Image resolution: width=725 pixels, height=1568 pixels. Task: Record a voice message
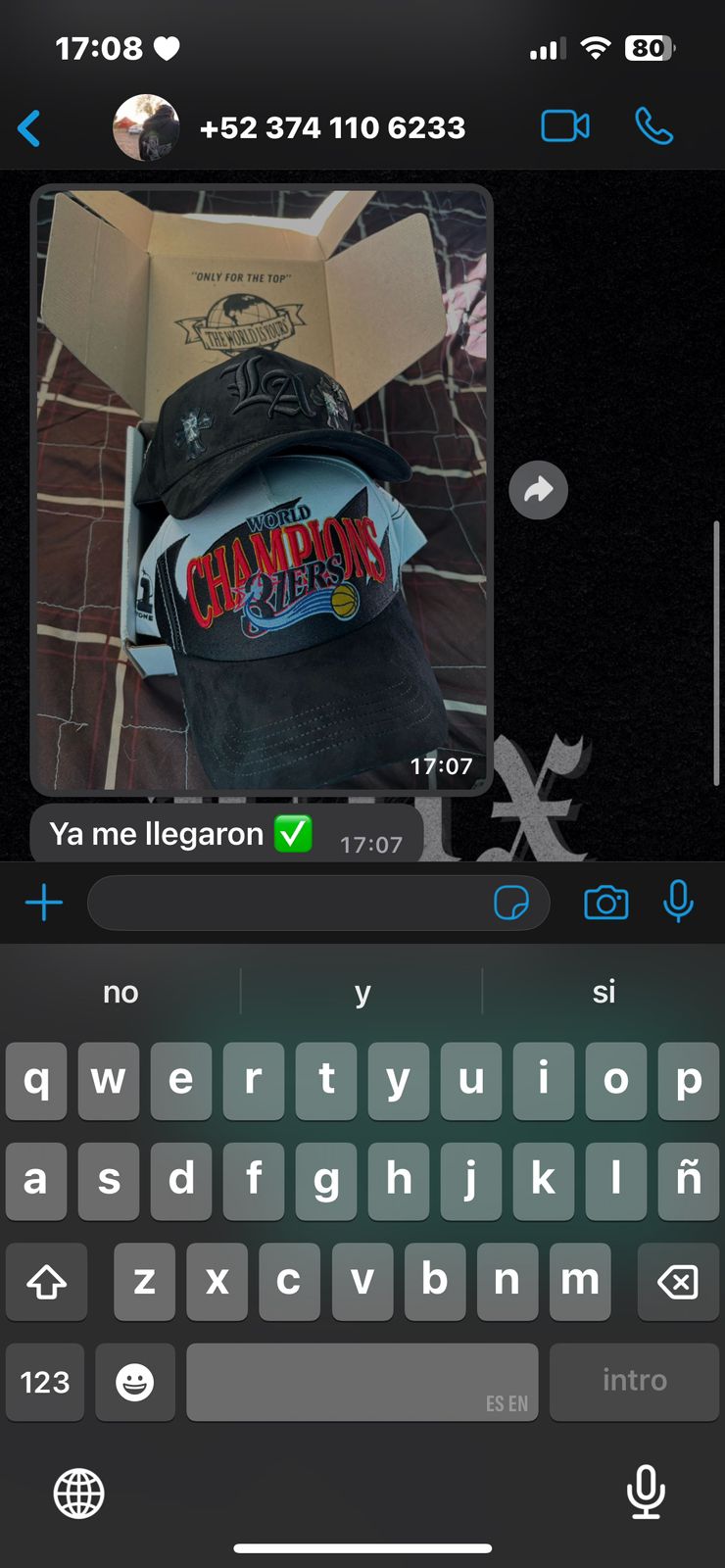click(x=678, y=902)
